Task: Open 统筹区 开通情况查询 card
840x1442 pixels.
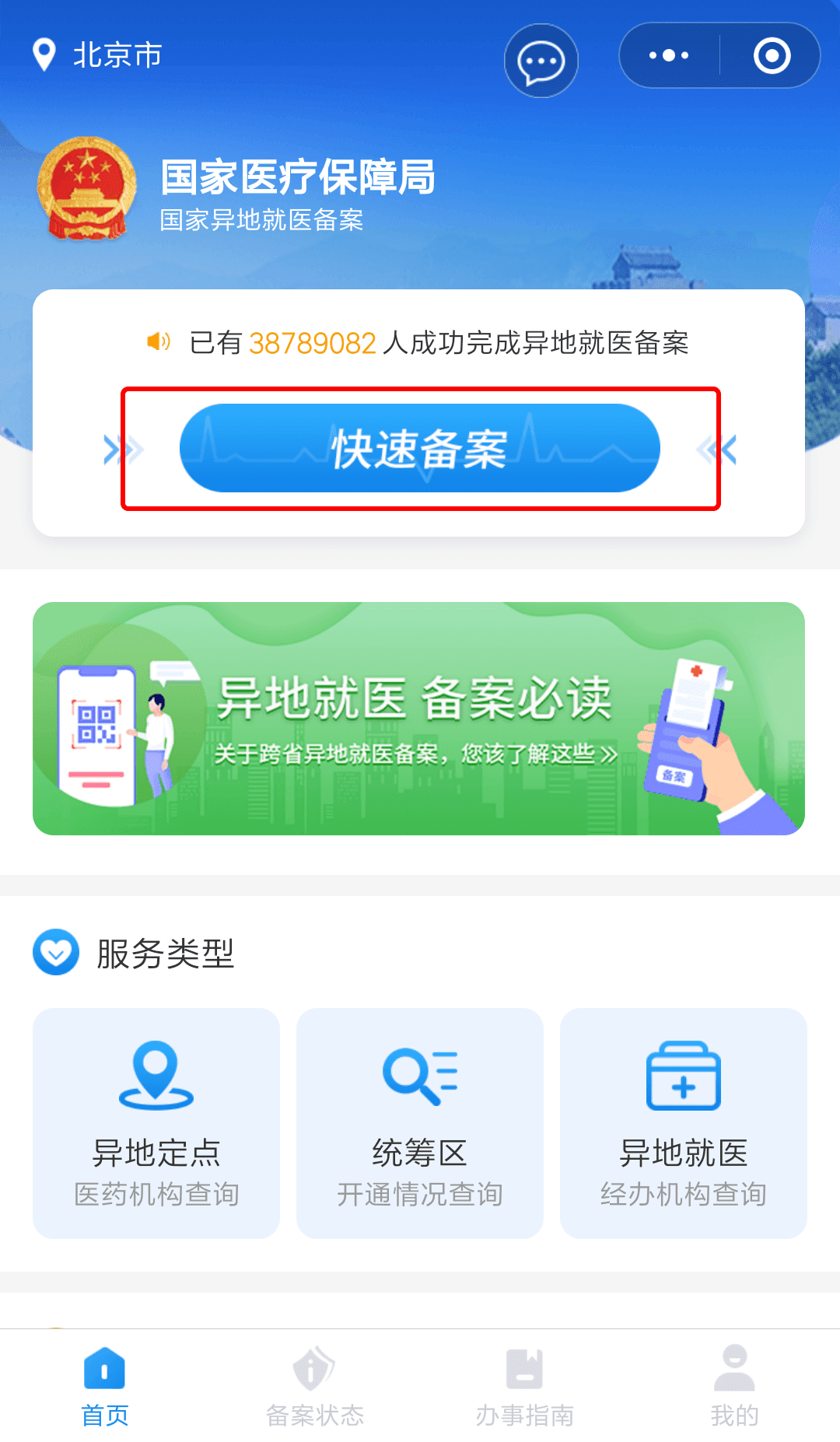Action: pos(420,1122)
